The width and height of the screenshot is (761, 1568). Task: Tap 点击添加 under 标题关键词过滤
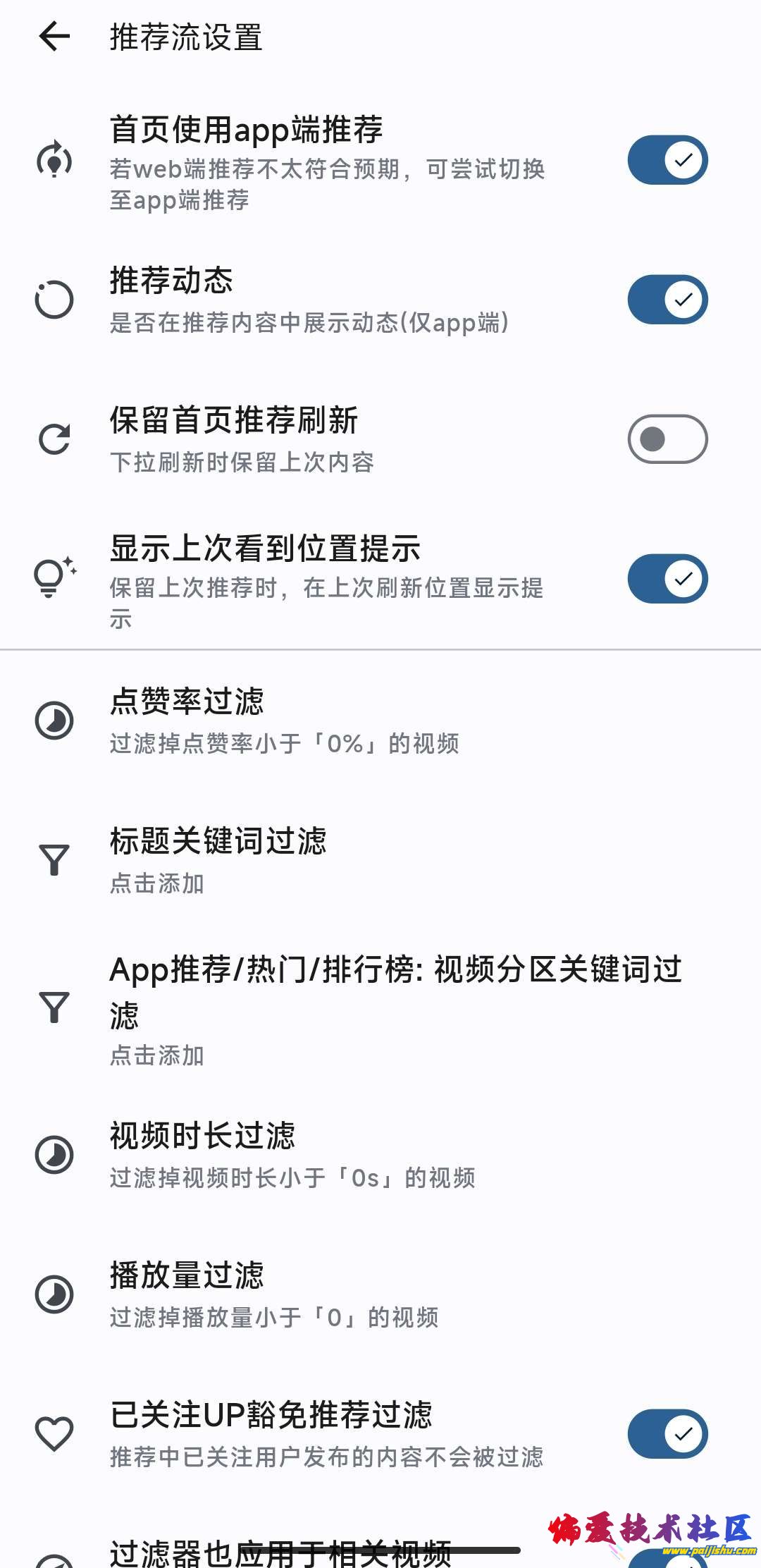click(156, 886)
